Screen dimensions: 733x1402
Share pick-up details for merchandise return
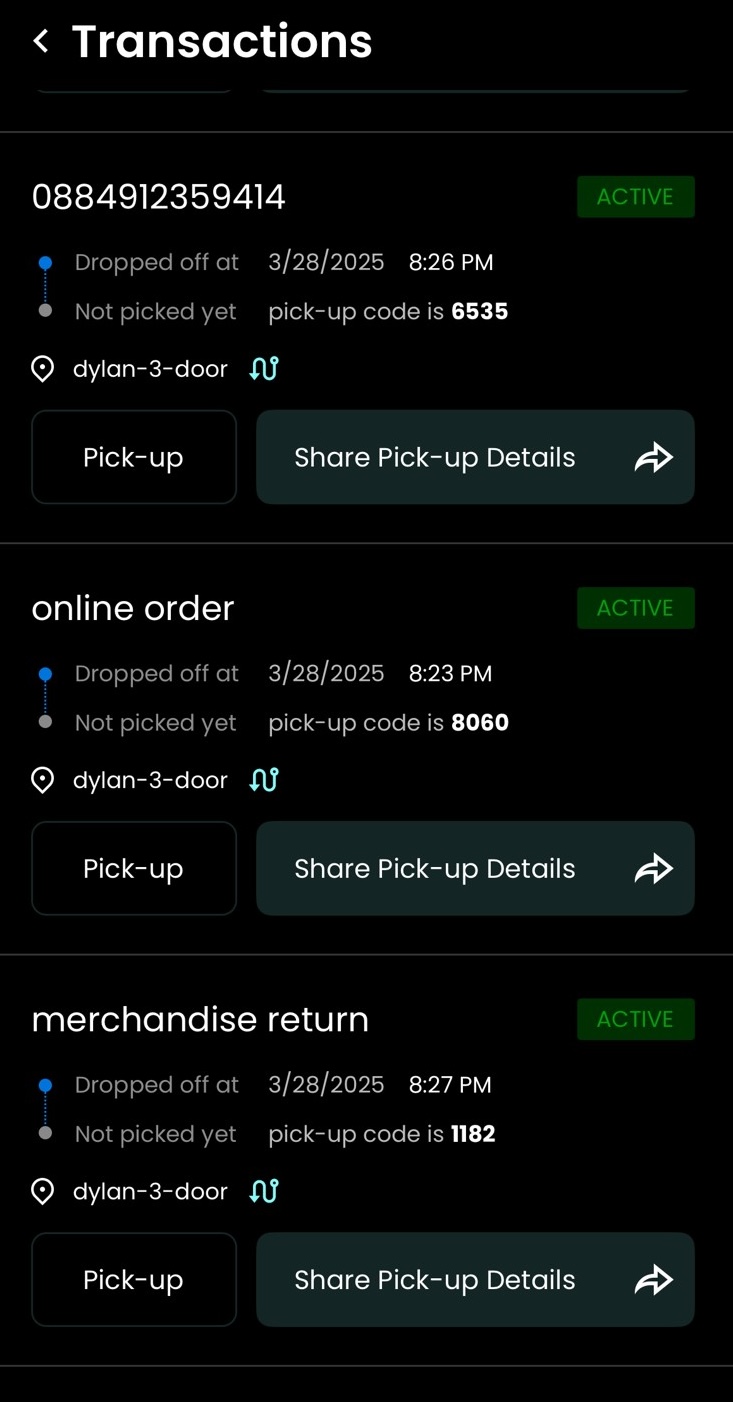[x=475, y=1279]
